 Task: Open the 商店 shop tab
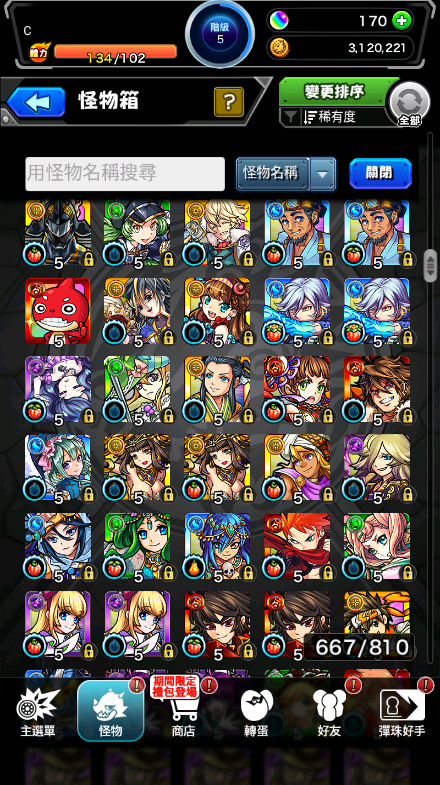(x=183, y=713)
